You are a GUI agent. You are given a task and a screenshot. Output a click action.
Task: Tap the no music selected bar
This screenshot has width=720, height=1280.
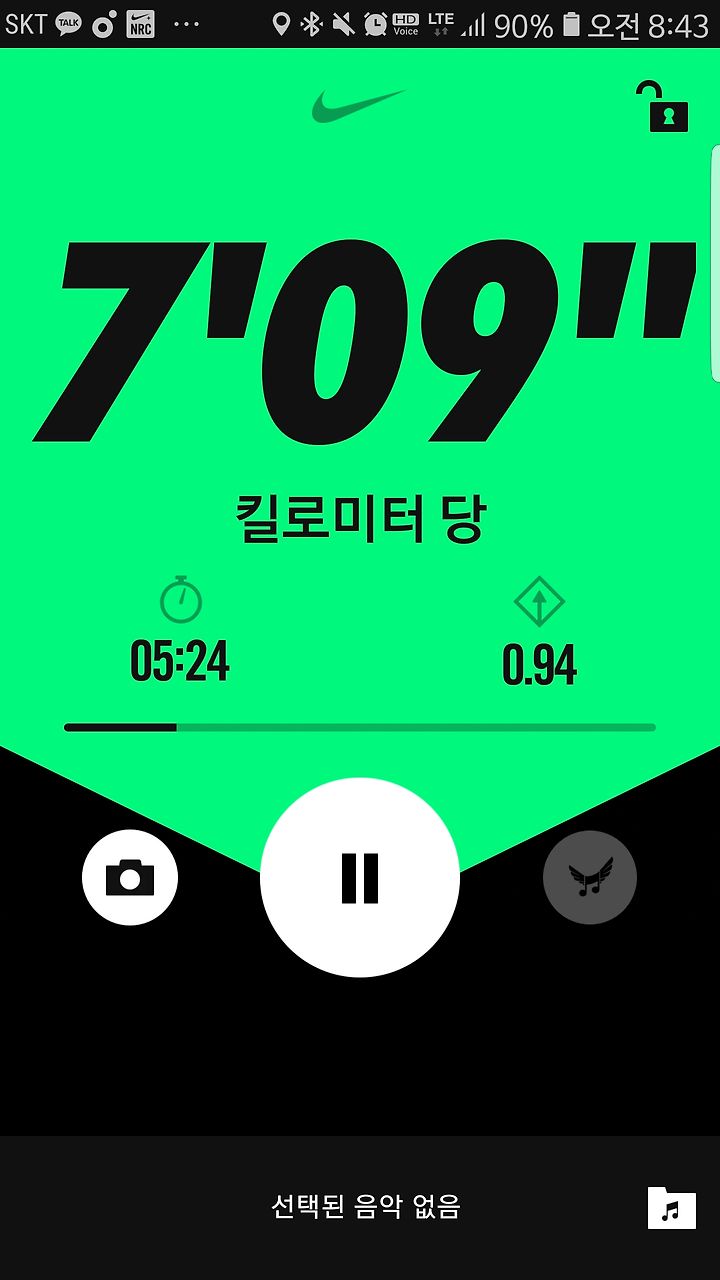point(360,1208)
